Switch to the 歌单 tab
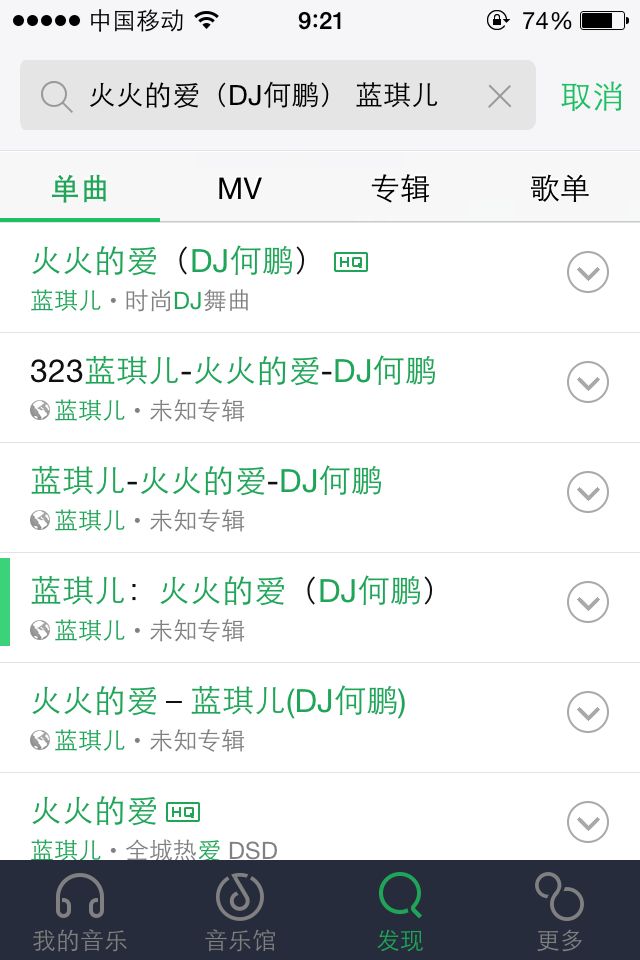 click(560, 188)
